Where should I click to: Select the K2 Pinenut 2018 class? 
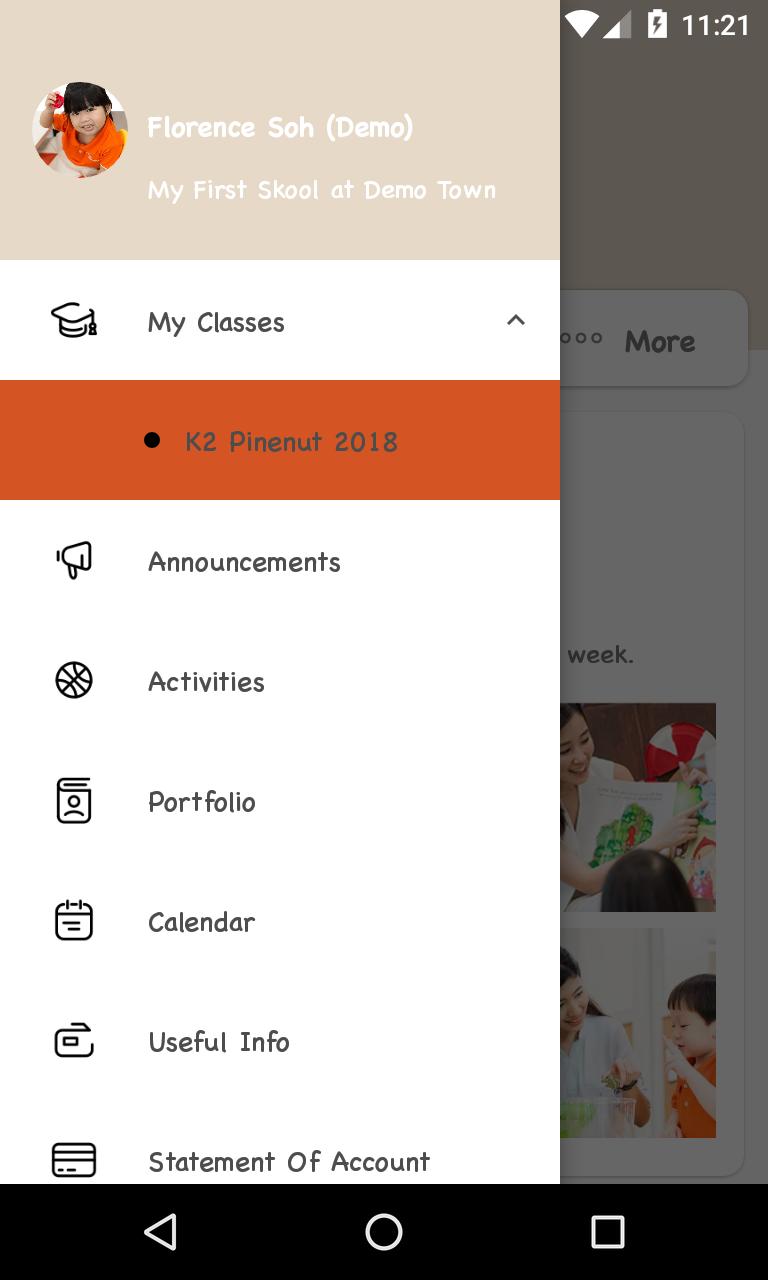(x=290, y=441)
